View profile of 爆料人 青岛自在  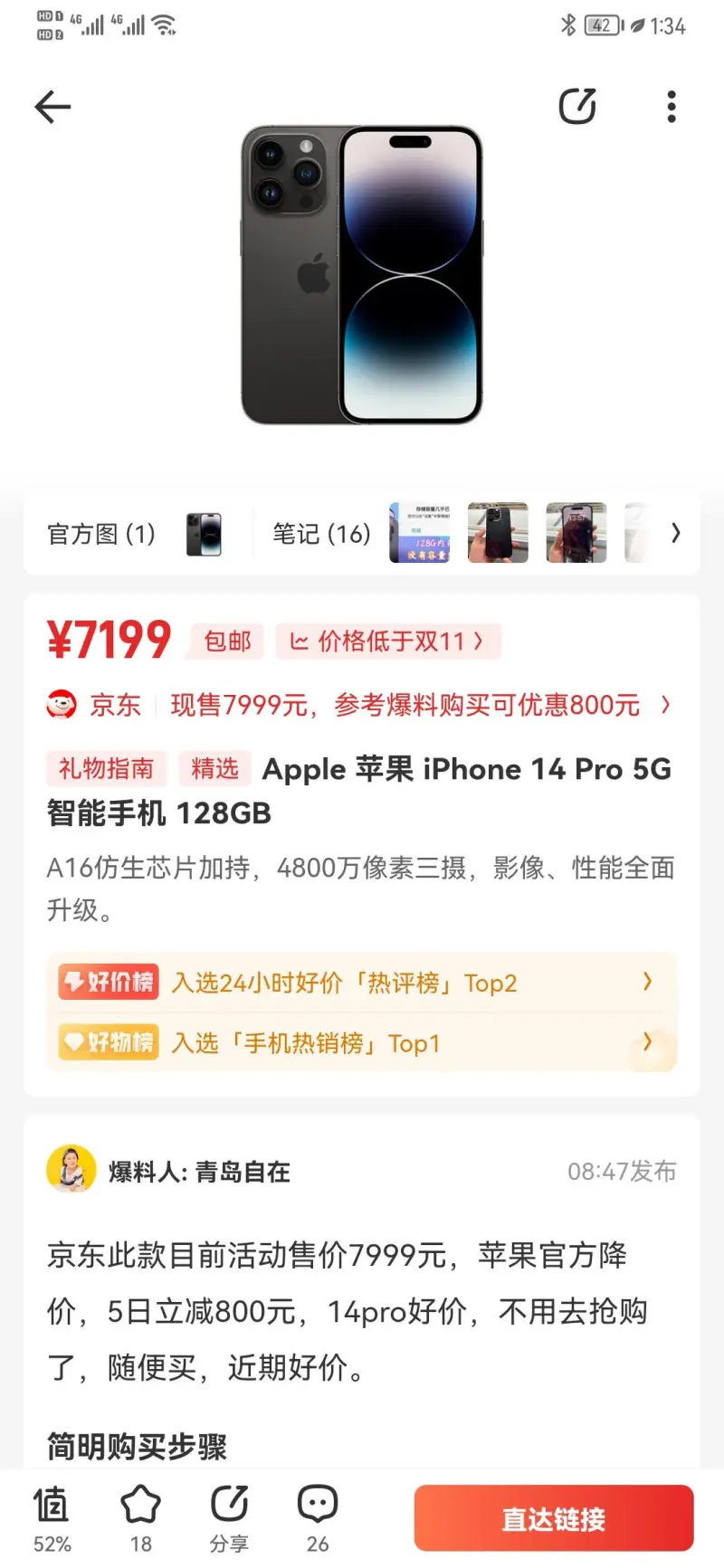[72, 1171]
